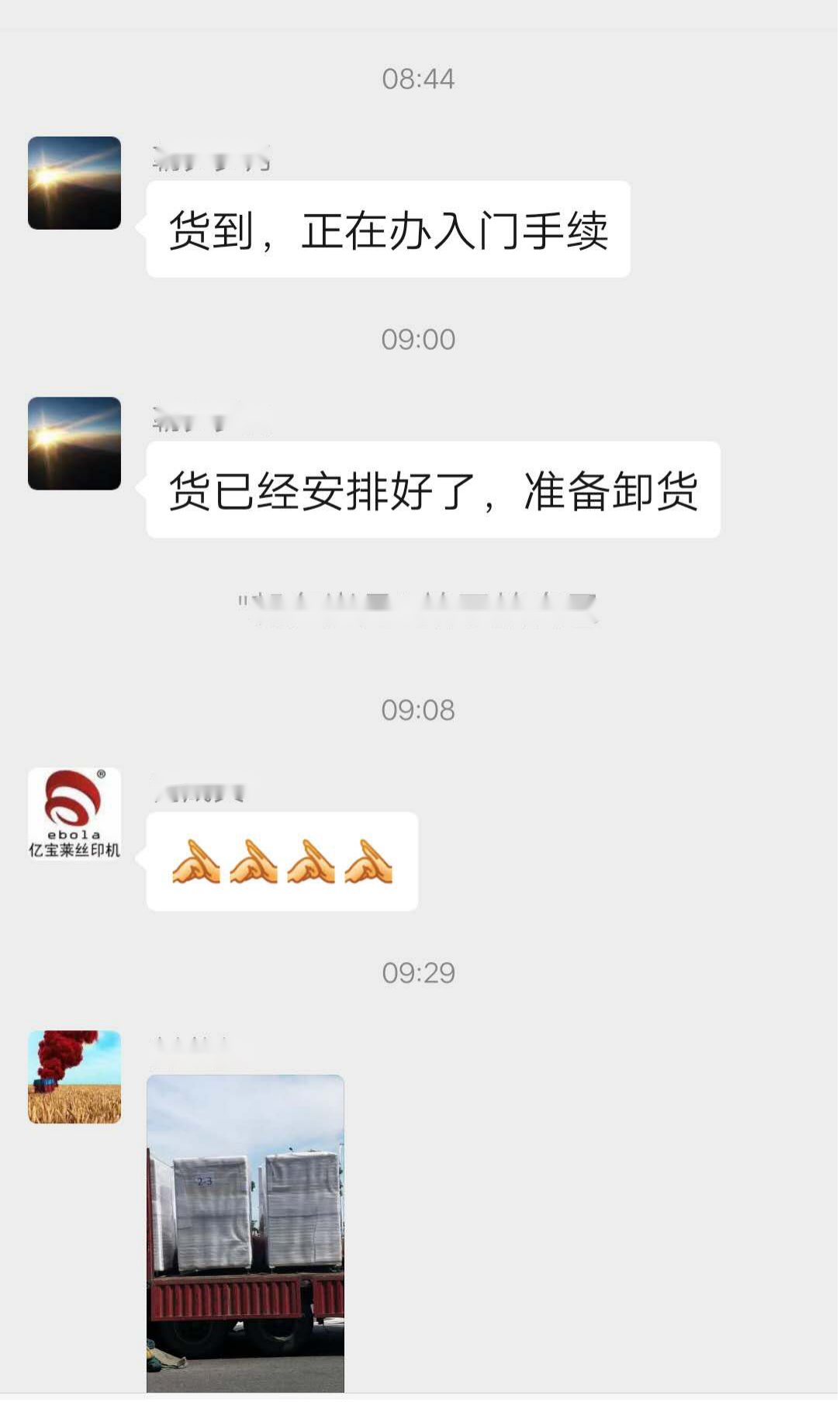Tap sunrise avatar beside 准备卸货 message
This screenshot has width=840, height=1402.
pyautogui.click(x=74, y=444)
